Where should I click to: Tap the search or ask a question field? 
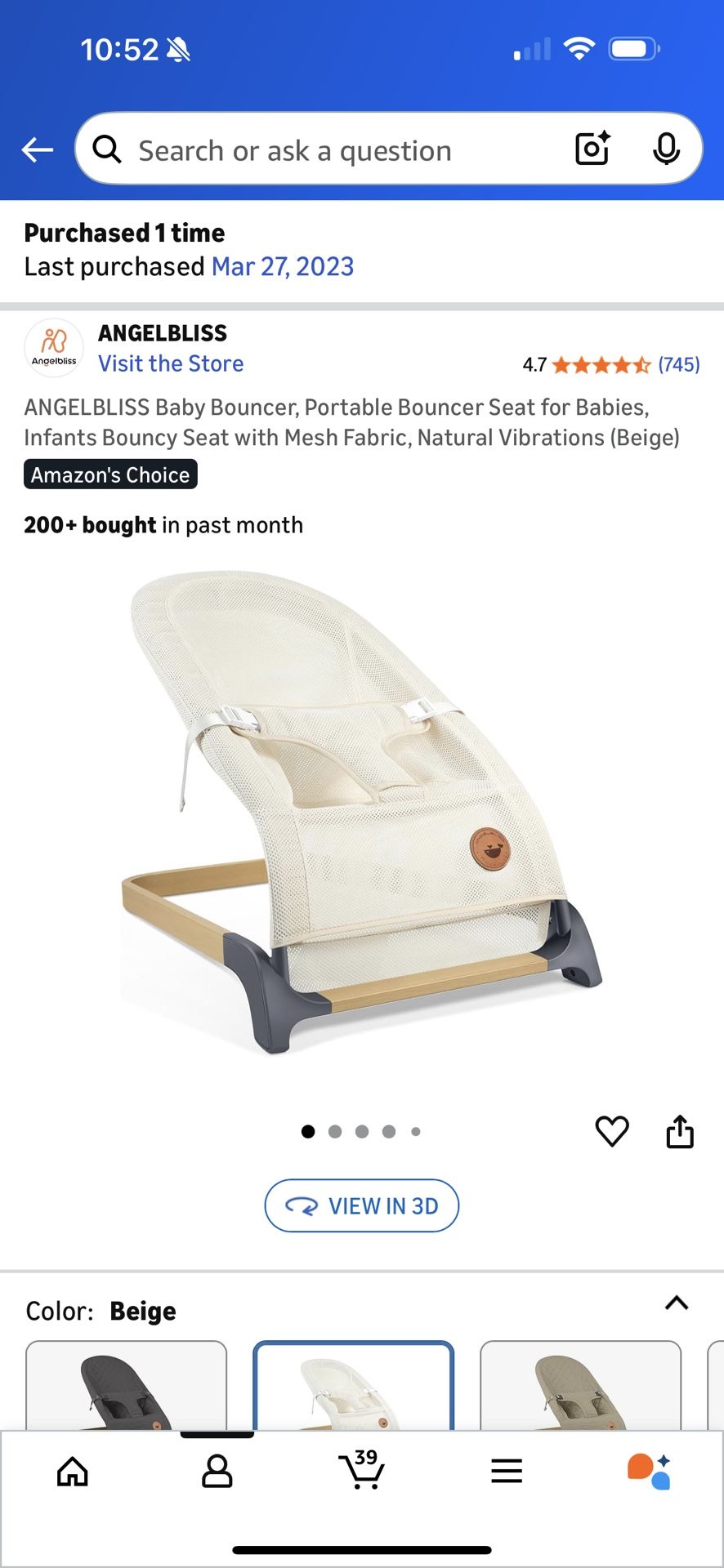click(327, 150)
